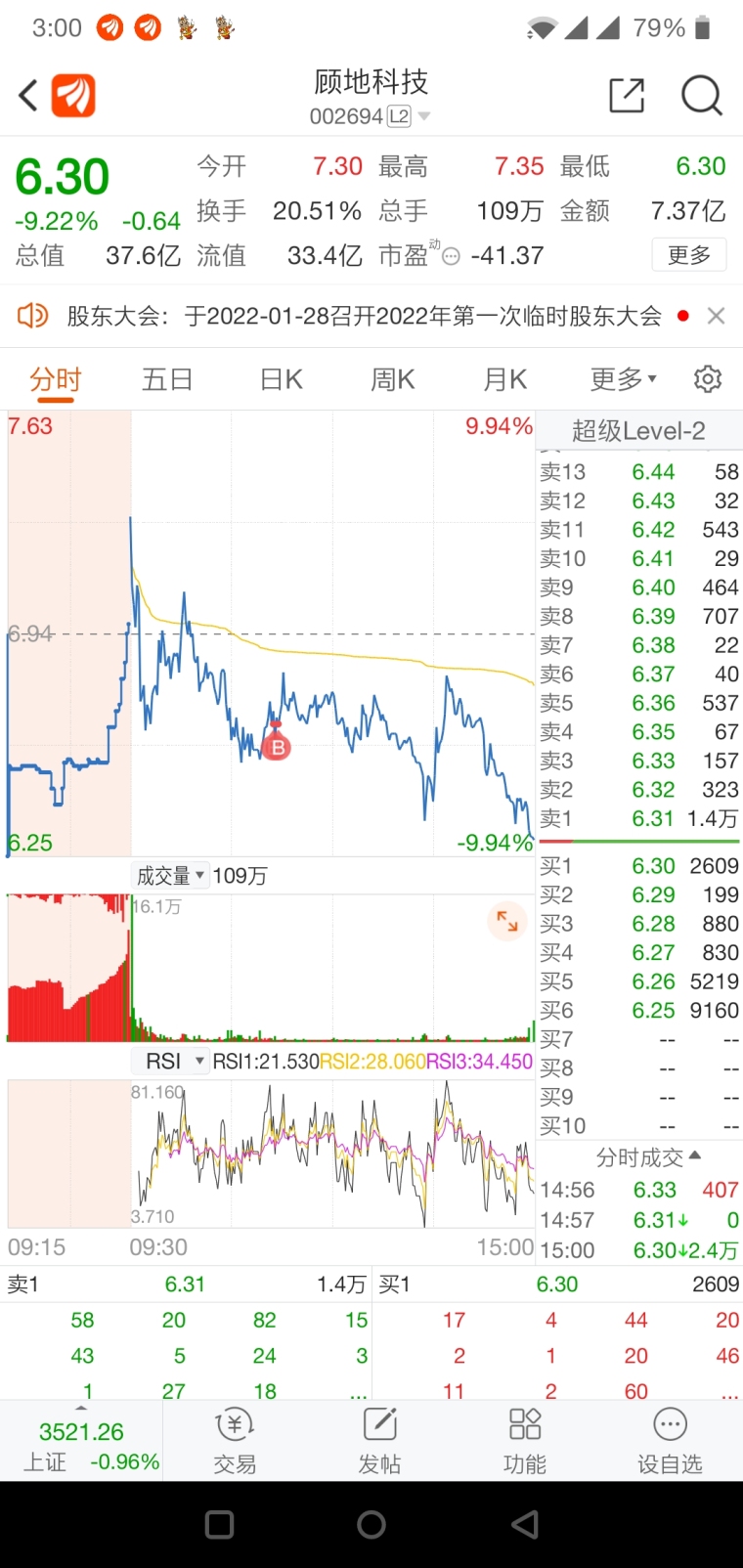Switch to the 五日 chart tab

point(167,379)
